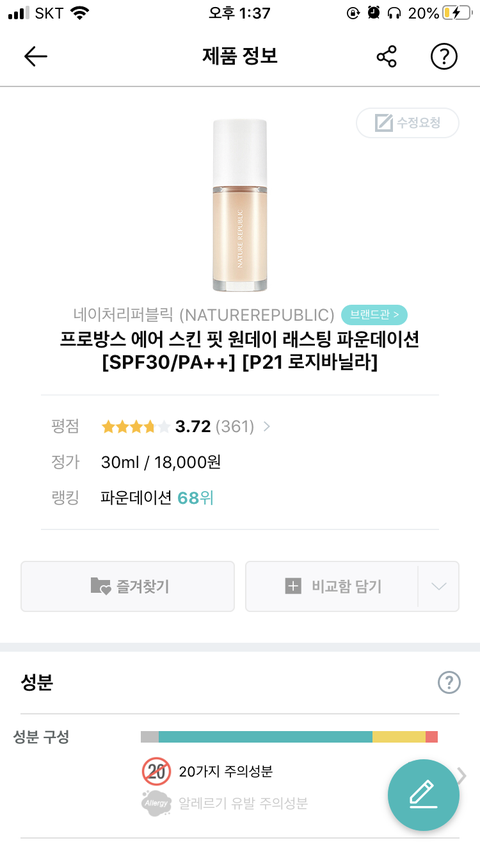
Task: Tap the 수정요청 edit request button
Action: (408, 123)
